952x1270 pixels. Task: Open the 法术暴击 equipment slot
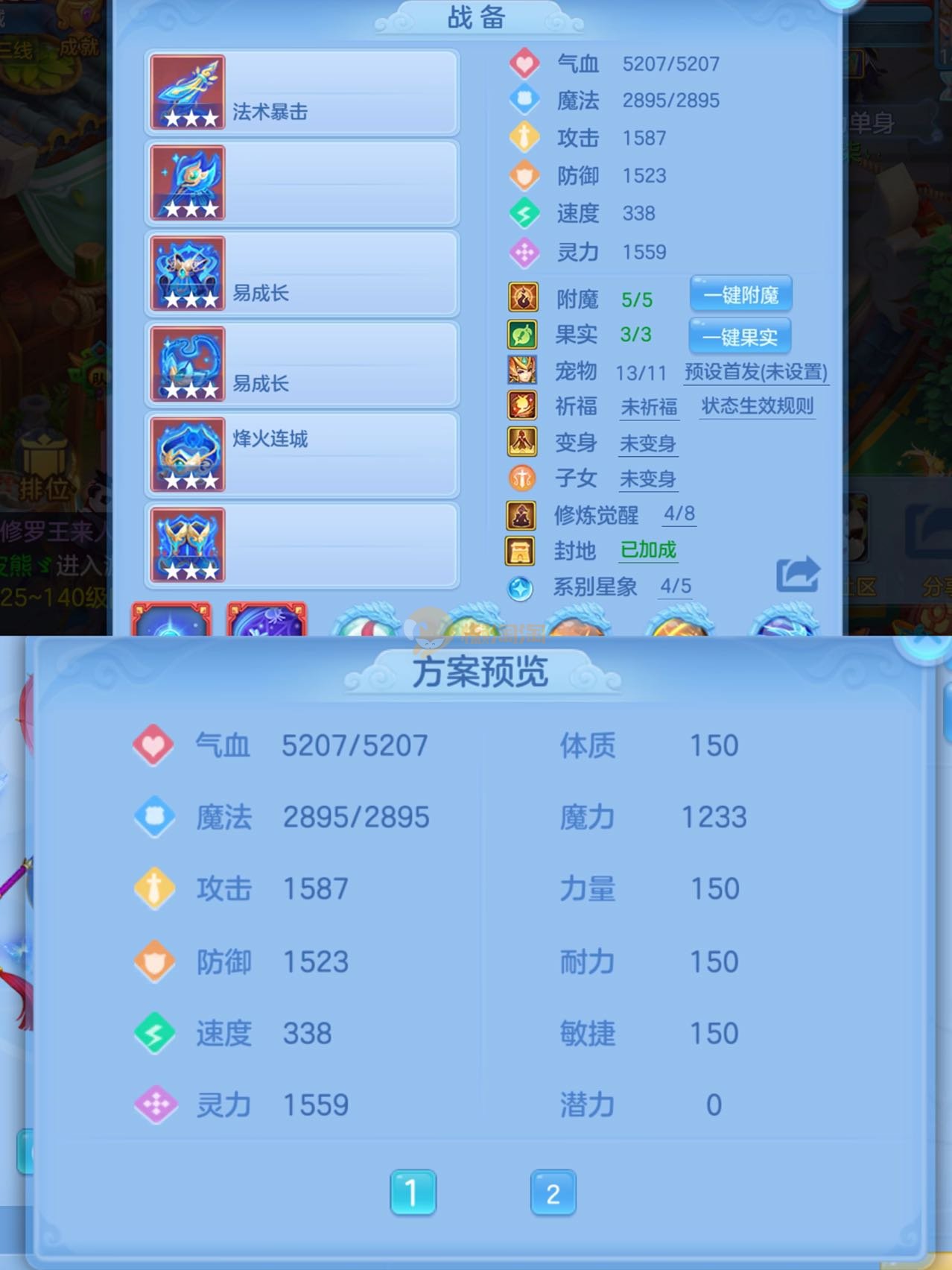302,92
